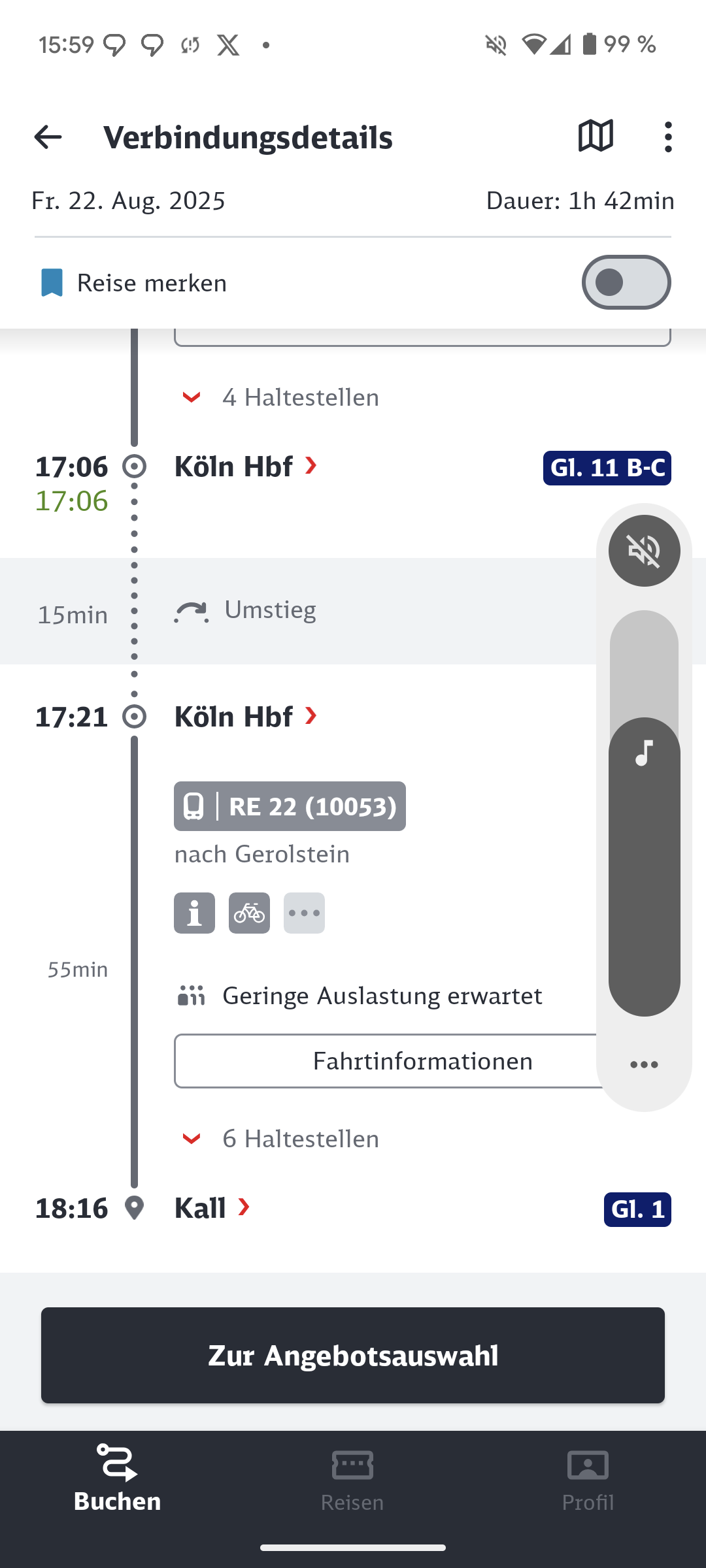Image resolution: width=706 pixels, height=1568 pixels.
Task: Expand the 6 Haltestellen list
Action: (281, 1139)
